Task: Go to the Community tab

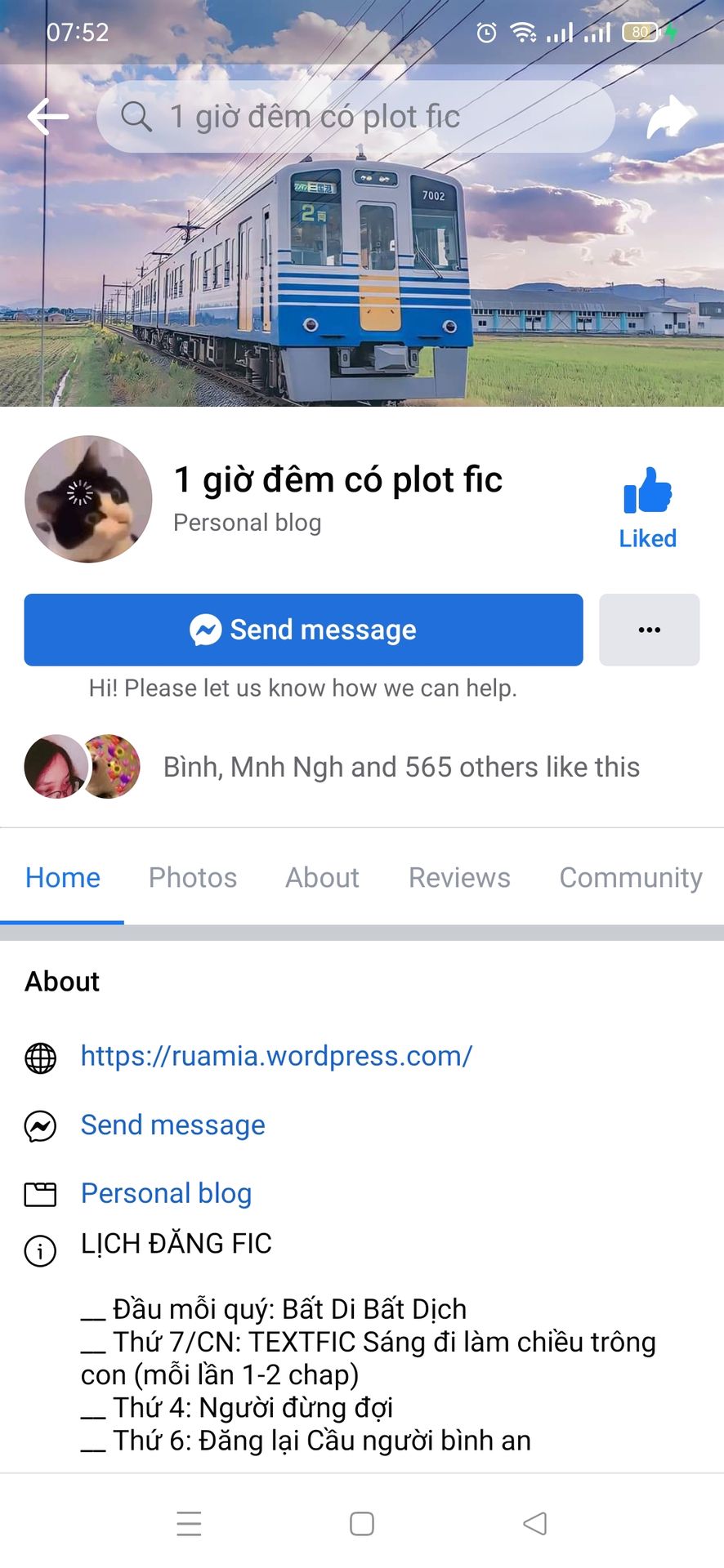Action: tap(631, 877)
